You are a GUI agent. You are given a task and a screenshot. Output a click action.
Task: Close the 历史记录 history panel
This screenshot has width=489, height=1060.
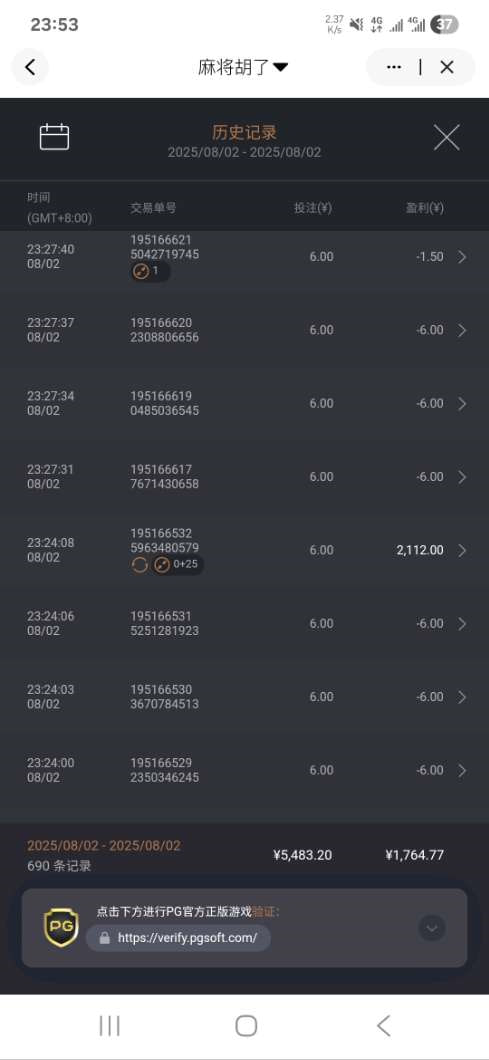coord(446,137)
